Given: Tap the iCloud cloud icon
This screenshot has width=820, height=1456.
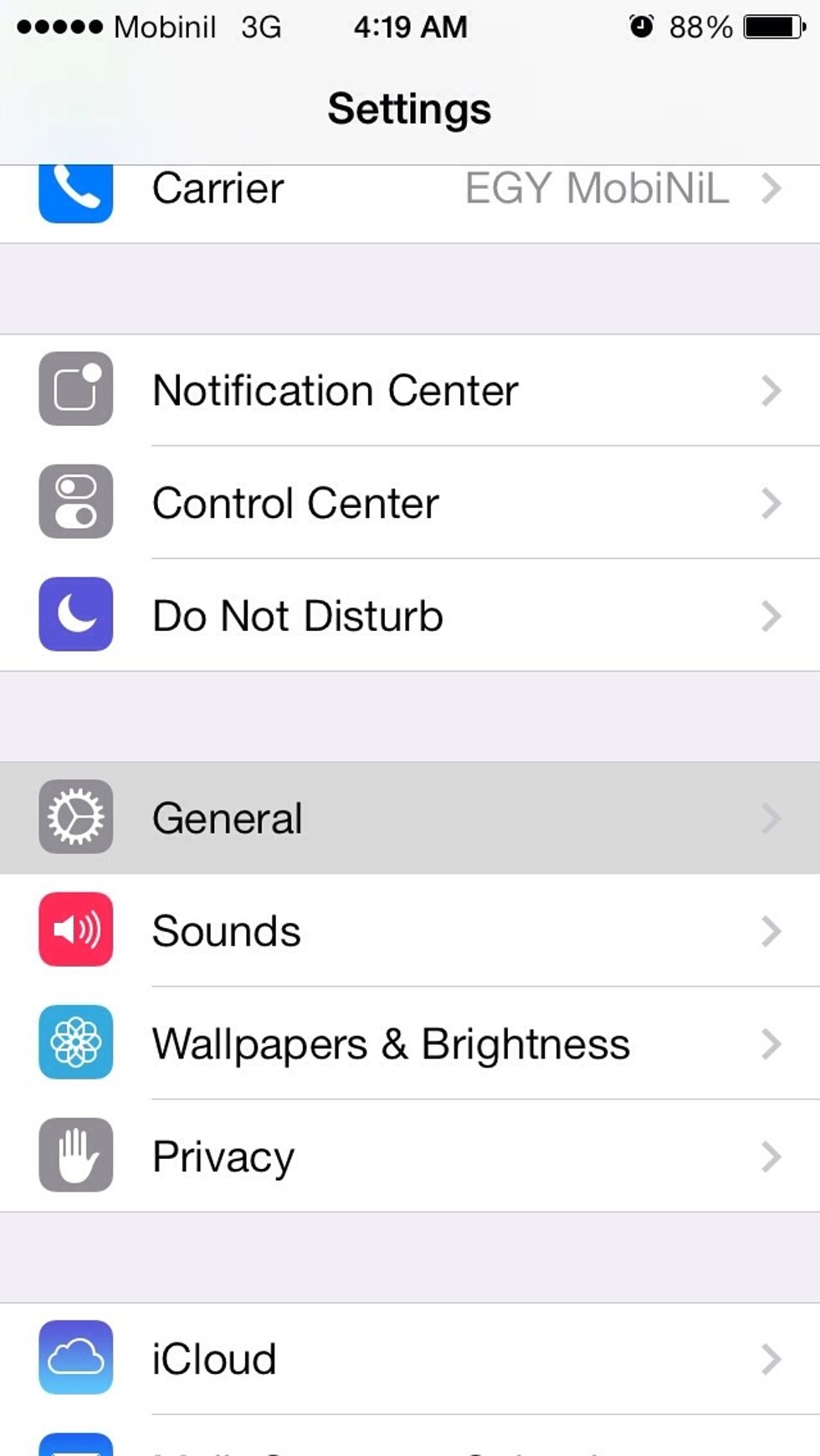Looking at the screenshot, I should click(x=75, y=1357).
